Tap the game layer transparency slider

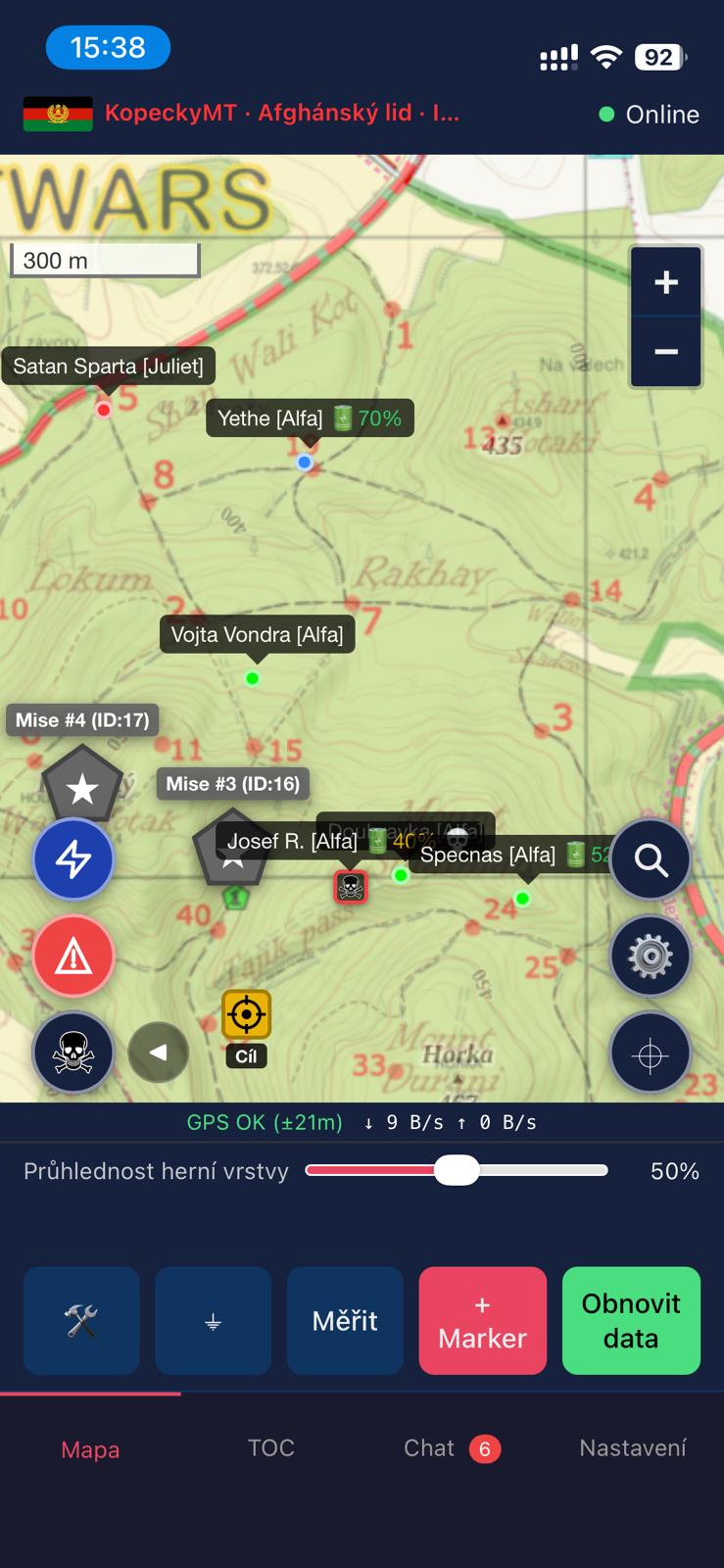457,1170
